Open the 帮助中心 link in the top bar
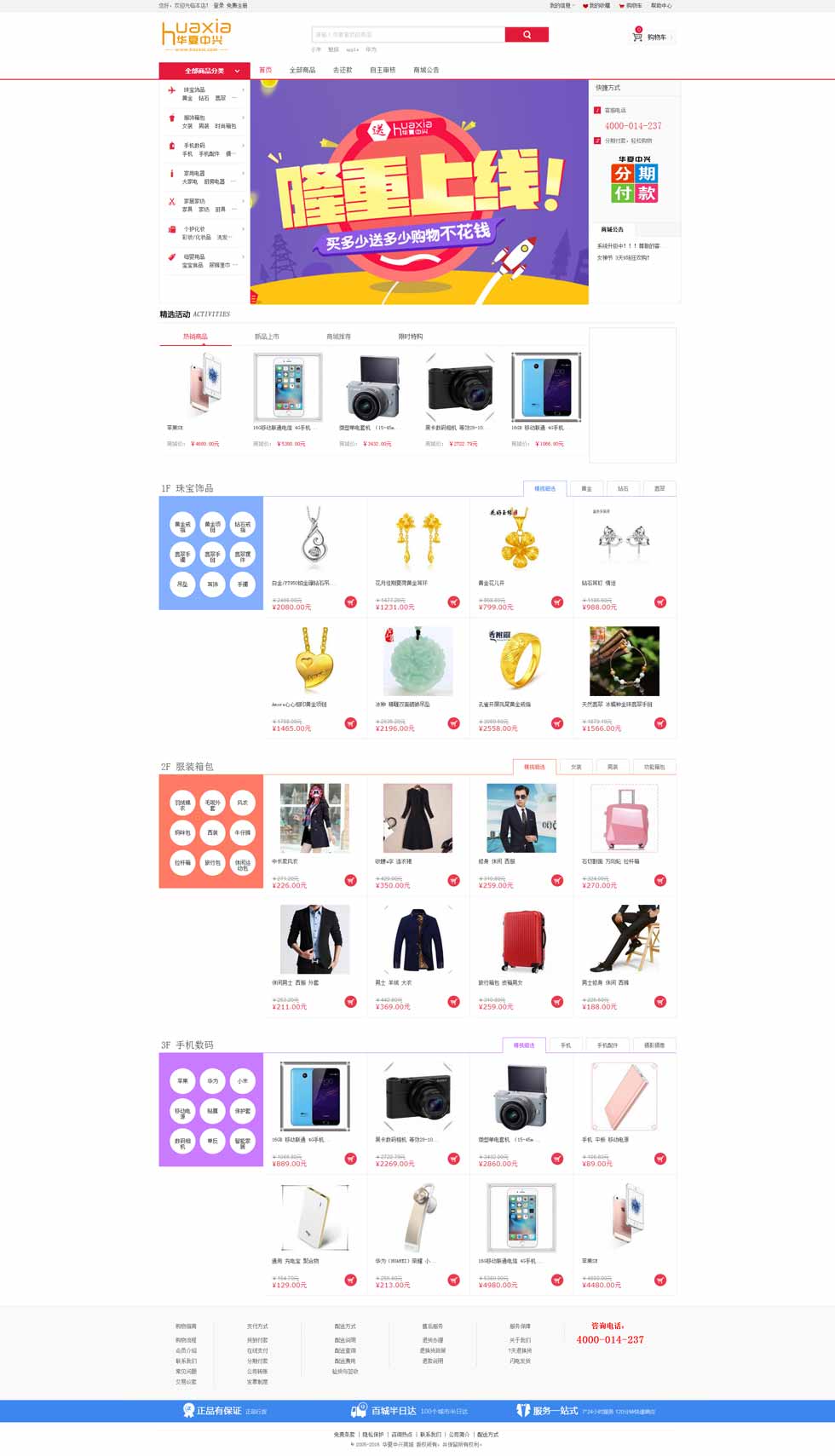This screenshot has height=1456, width=835. (x=660, y=6)
